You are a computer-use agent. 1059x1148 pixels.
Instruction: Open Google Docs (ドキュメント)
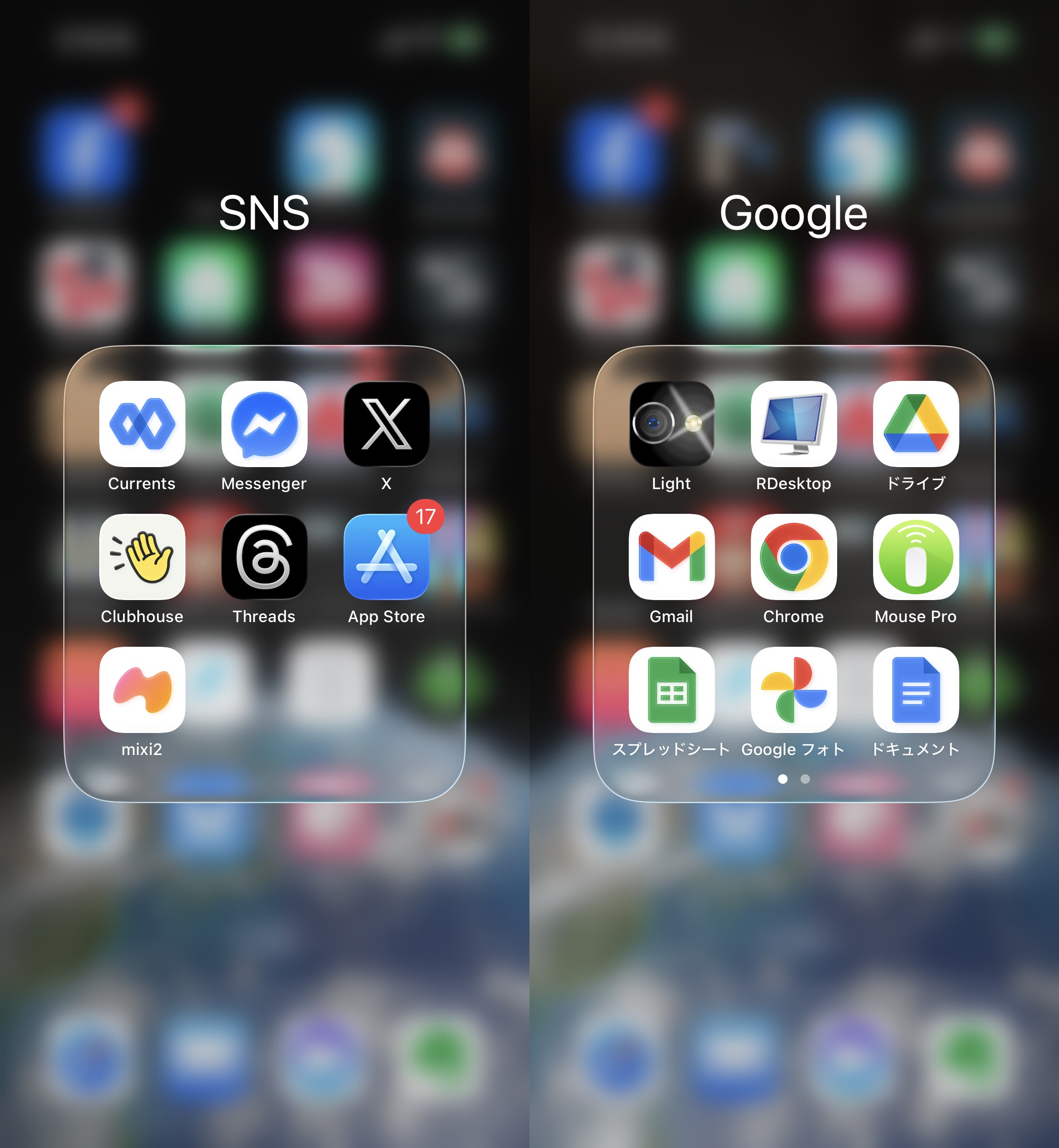pyautogui.click(x=916, y=689)
